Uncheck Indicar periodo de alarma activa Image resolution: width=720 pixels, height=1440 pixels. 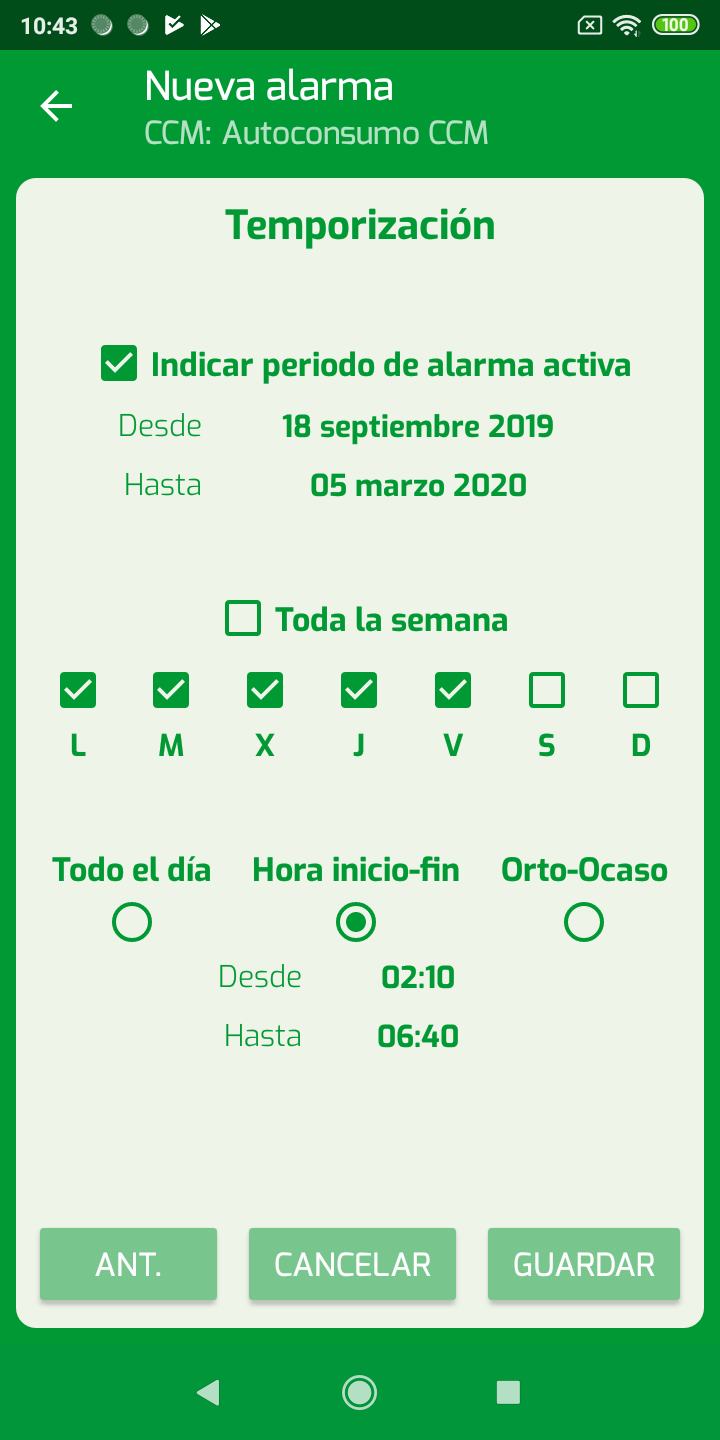(x=119, y=364)
